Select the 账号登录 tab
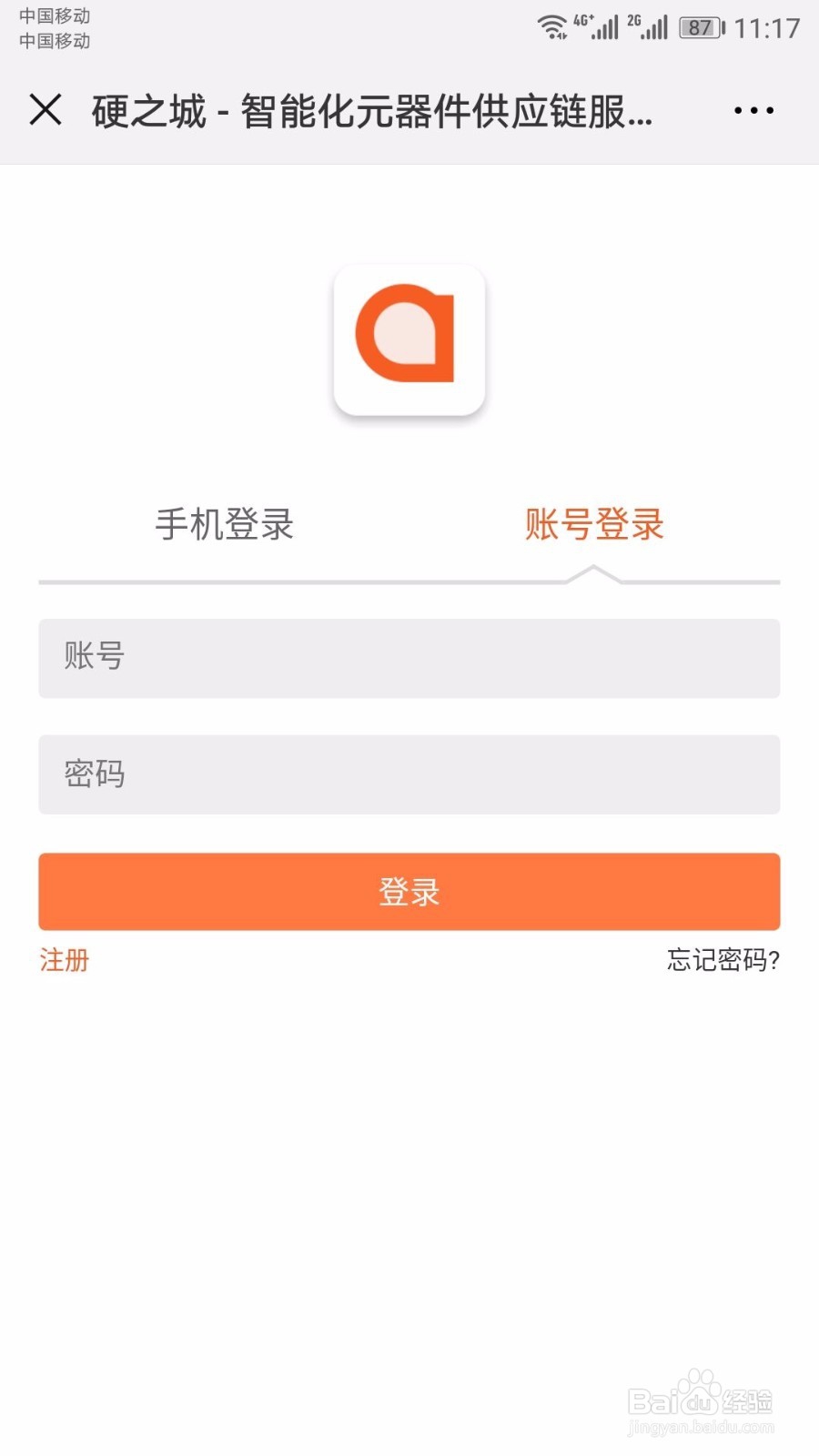The width and height of the screenshot is (819, 1456). point(594,526)
